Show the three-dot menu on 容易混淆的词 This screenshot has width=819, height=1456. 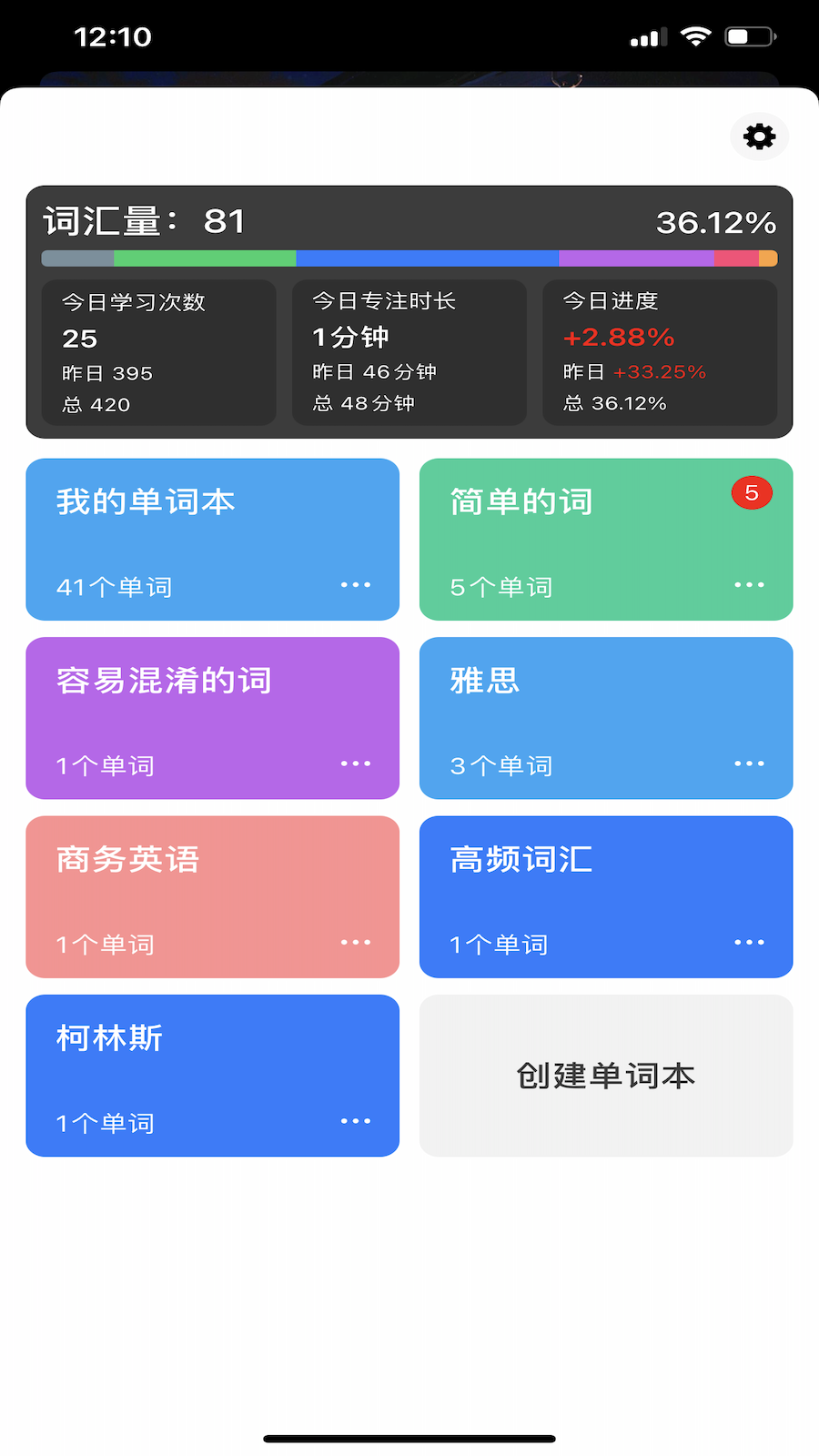pos(356,763)
